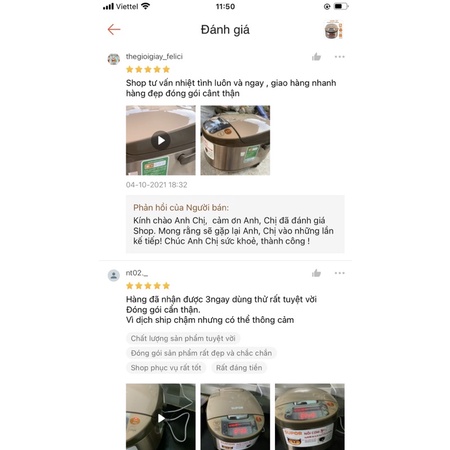The width and height of the screenshot is (450, 450).
Task: Like thegioigiay_felici's review
Action: 316,57
